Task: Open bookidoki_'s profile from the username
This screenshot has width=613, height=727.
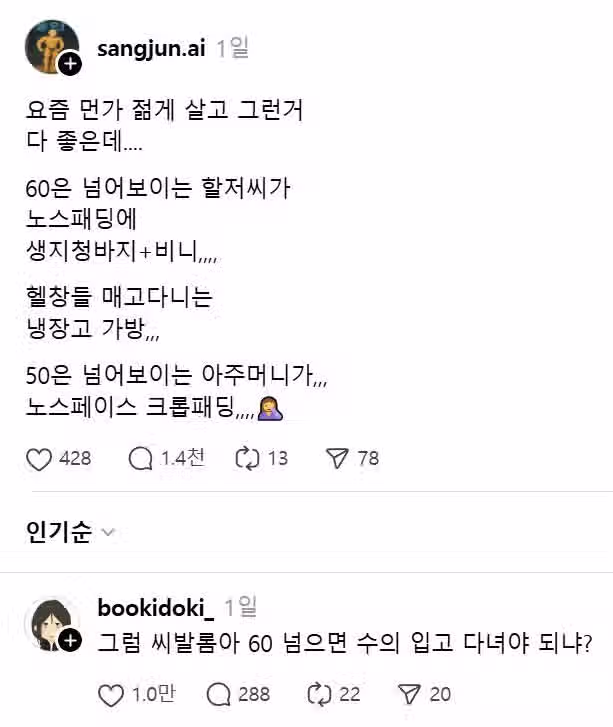Action: [156, 607]
